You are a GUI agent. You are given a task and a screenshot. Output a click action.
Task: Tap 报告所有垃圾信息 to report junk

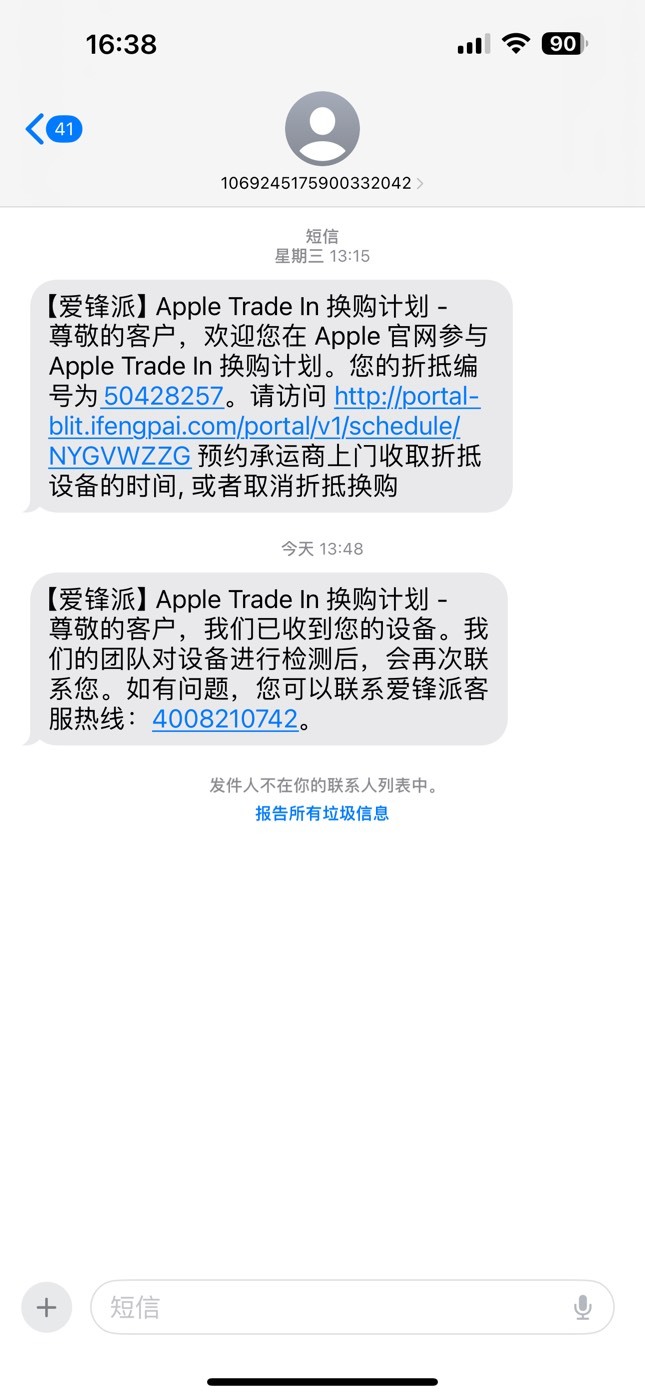point(322,813)
